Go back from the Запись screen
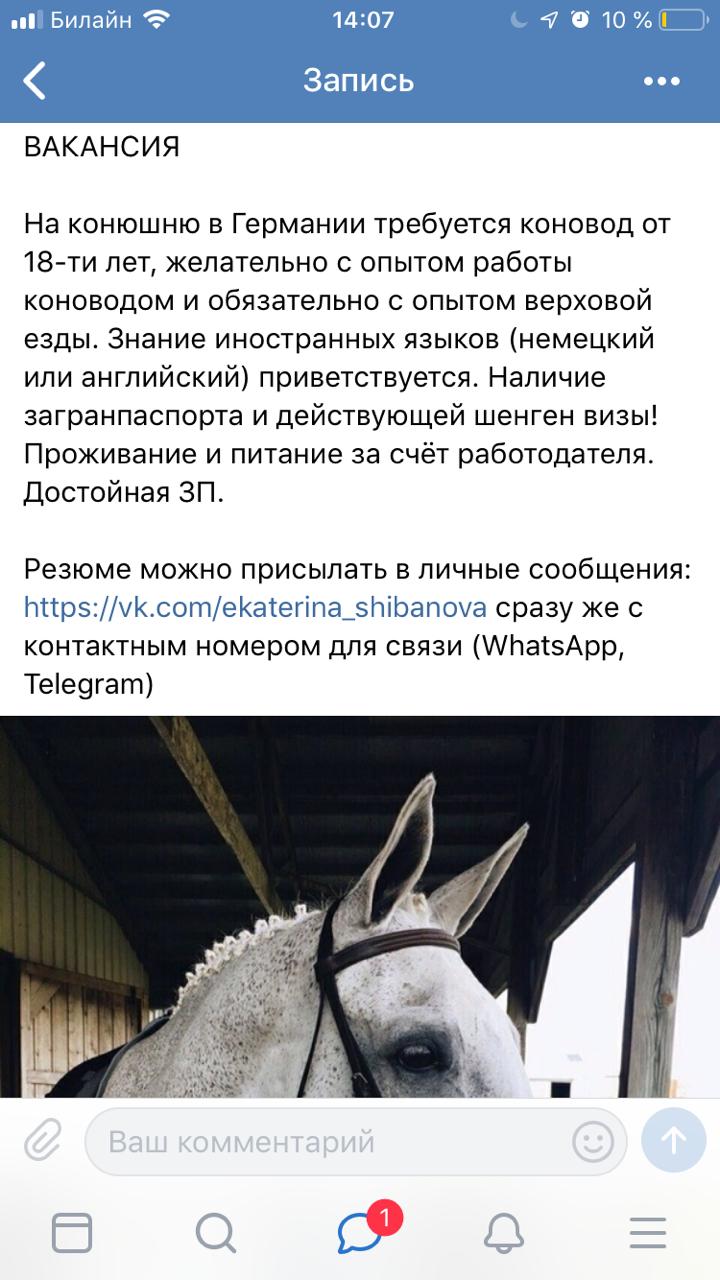720x1280 pixels. click(36, 81)
